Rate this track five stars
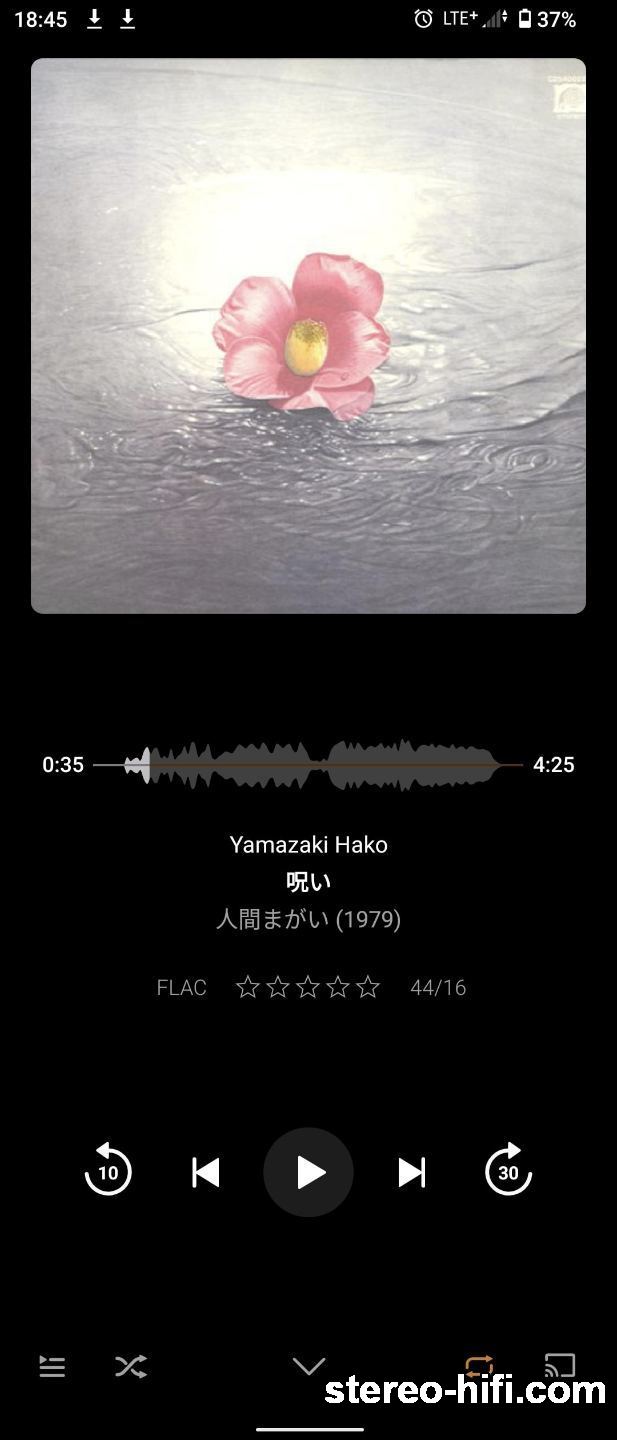Image resolution: width=617 pixels, height=1440 pixels. [x=368, y=988]
